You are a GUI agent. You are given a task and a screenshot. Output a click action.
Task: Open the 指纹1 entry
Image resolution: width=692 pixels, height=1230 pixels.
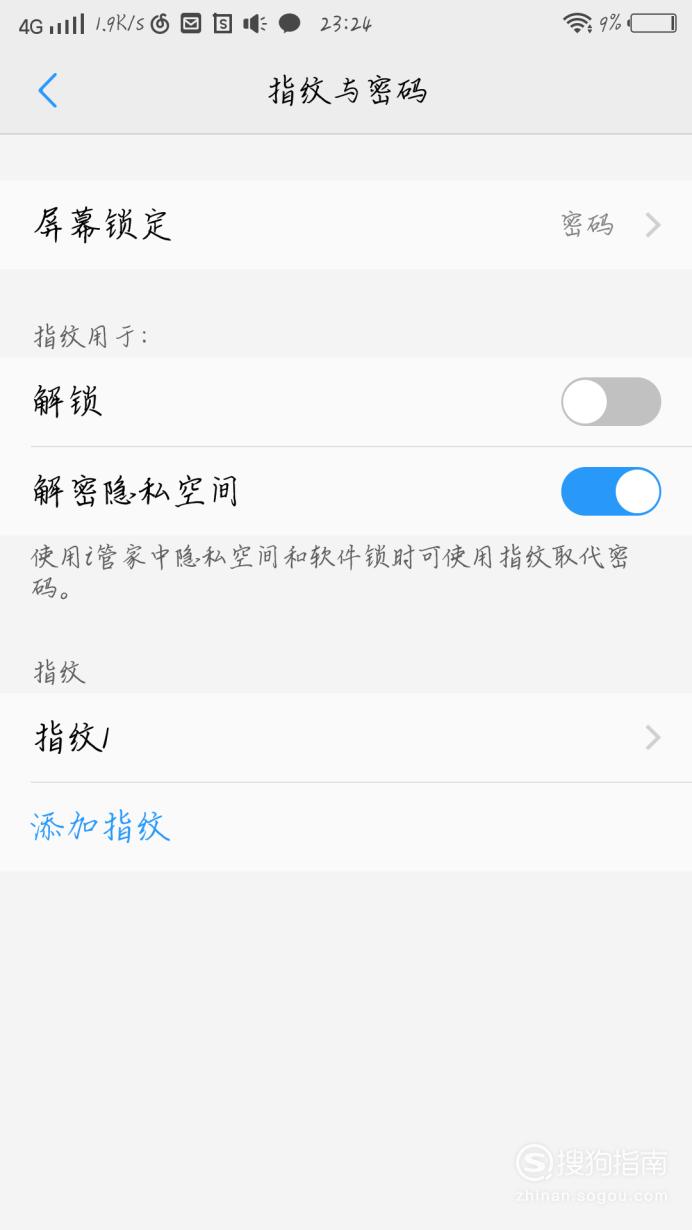click(x=346, y=738)
